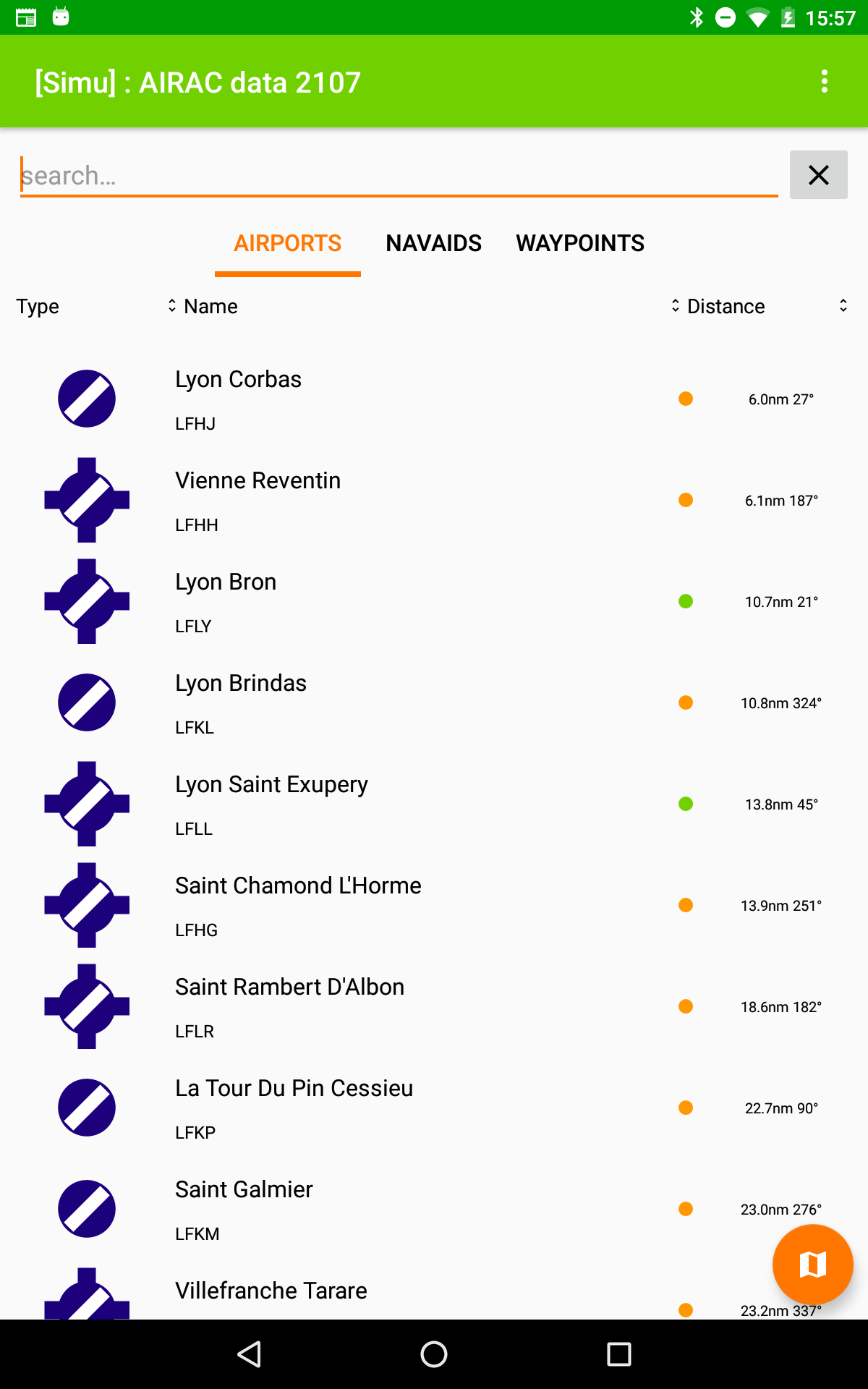
Task: Sort the list by Type
Action: tap(38, 307)
